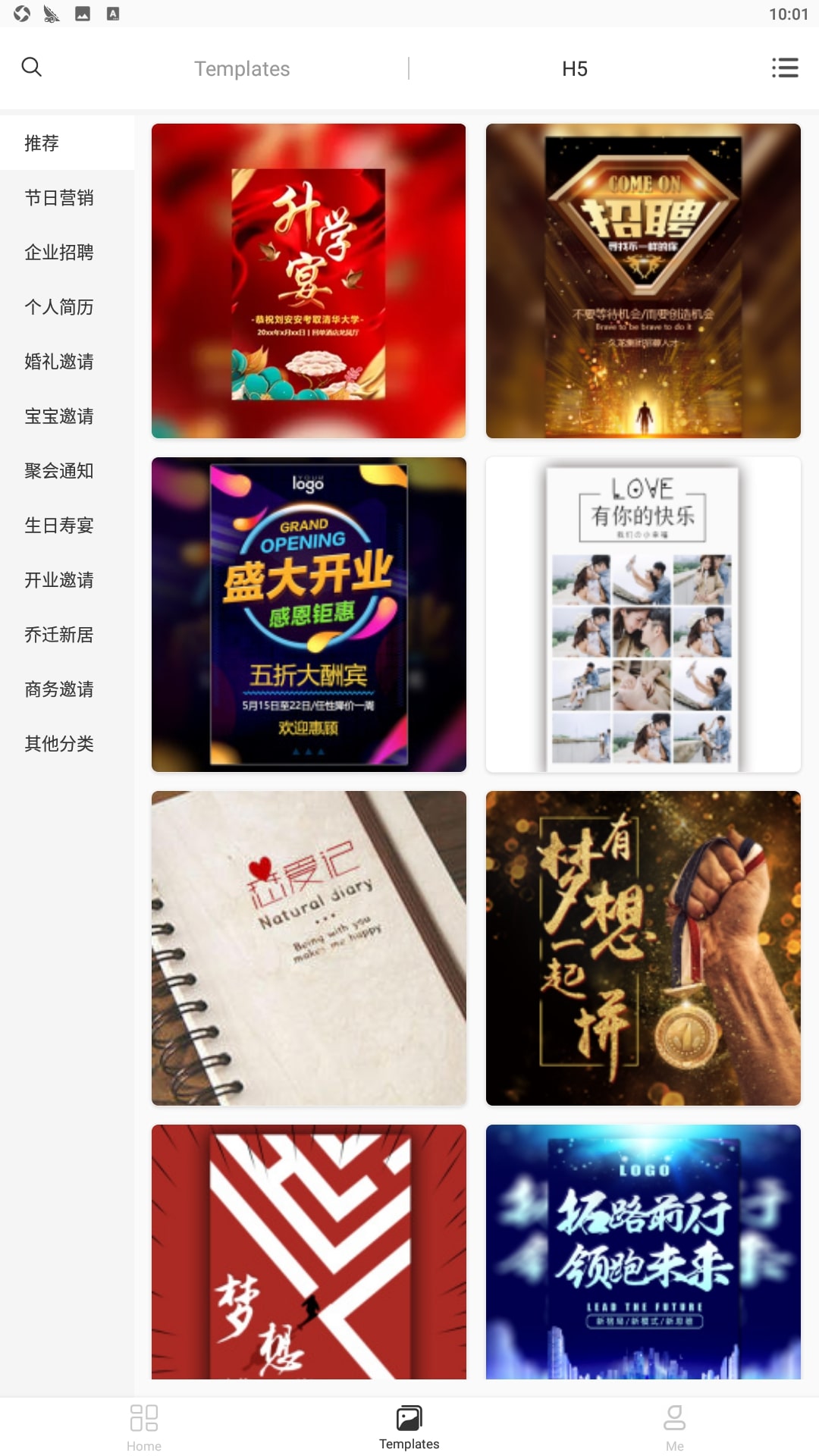
Task: Switch to the H5 tab
Action: pyautogui.click(x=575, y=69)
